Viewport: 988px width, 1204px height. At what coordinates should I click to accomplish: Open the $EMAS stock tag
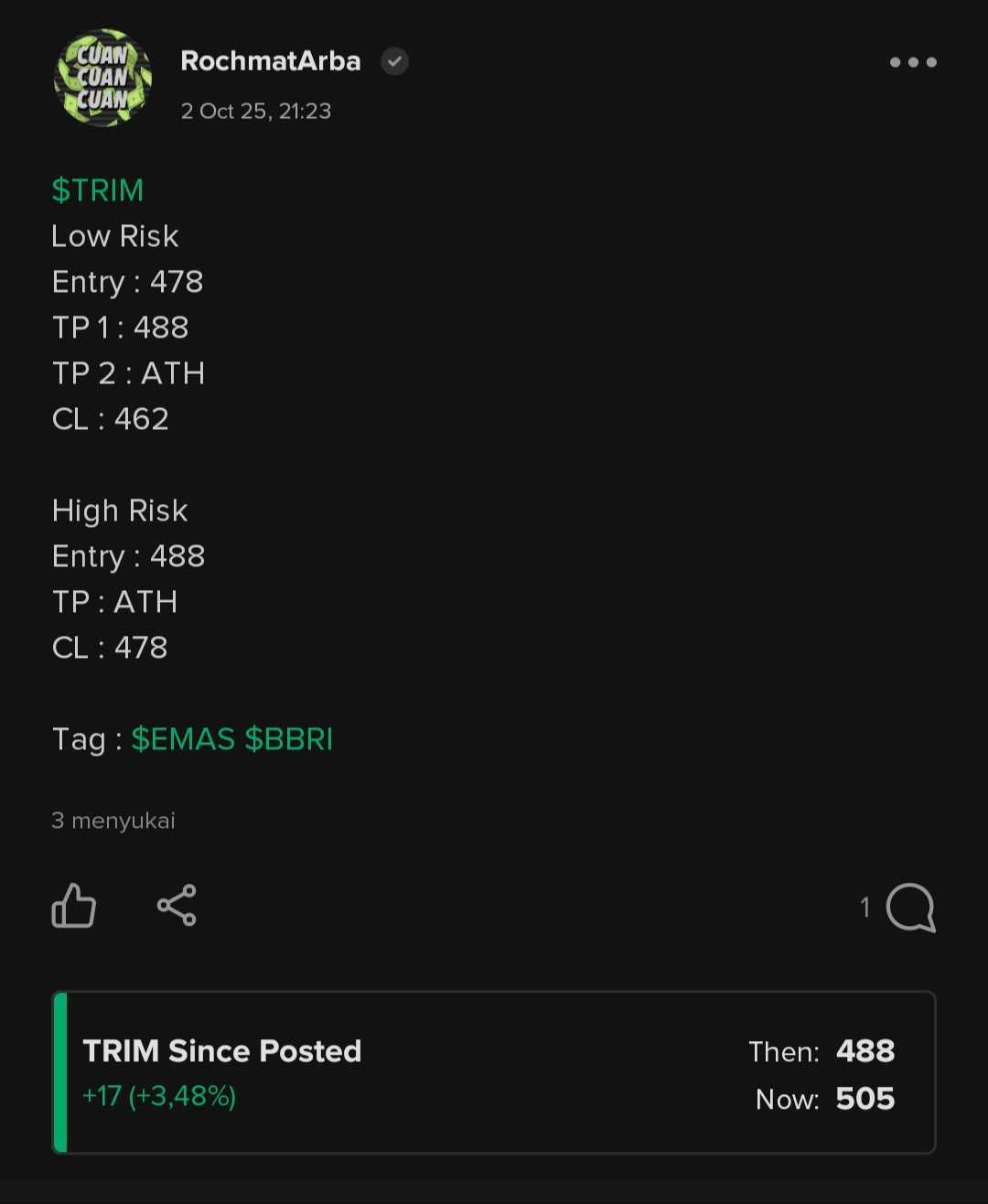click(x=183, y=739)
